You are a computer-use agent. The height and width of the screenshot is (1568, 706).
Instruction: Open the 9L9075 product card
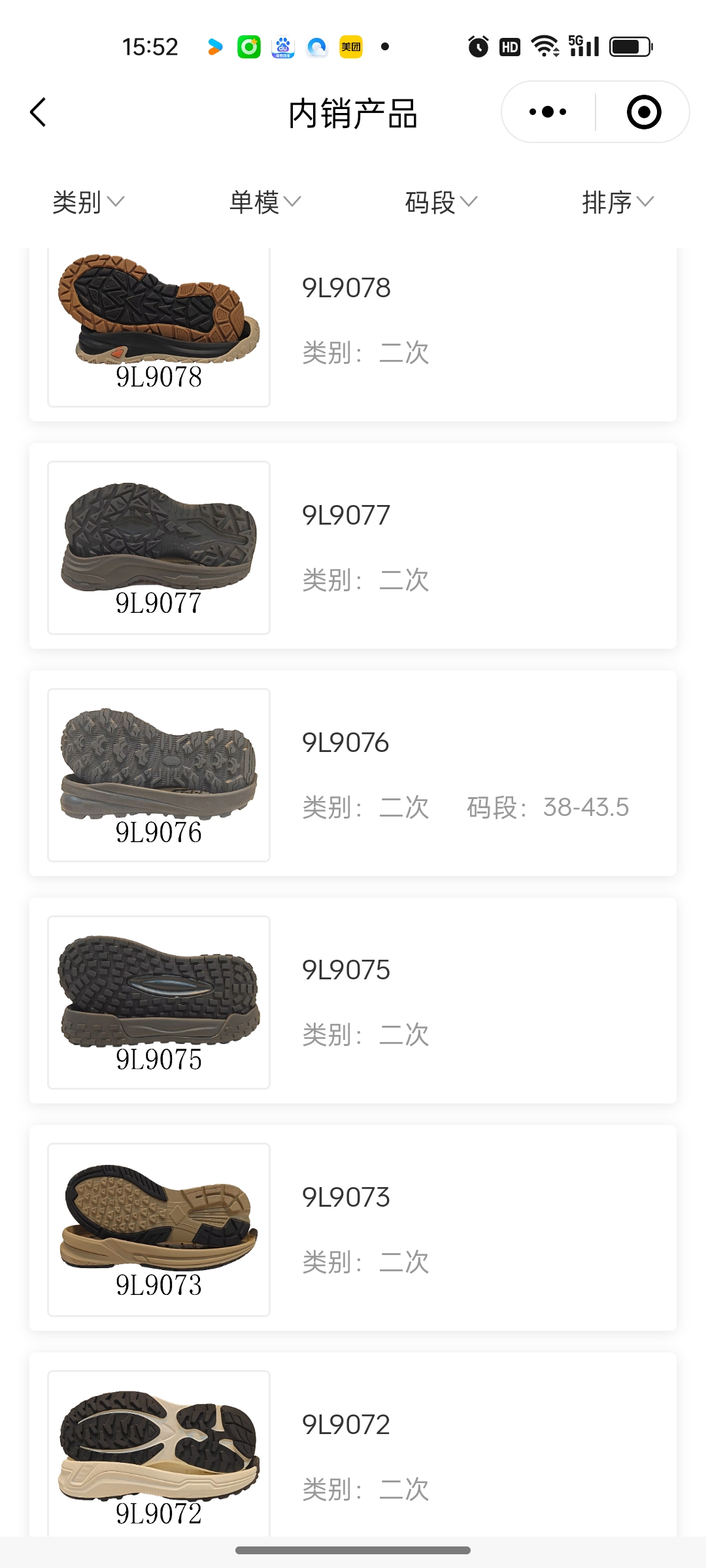tap(353, 1001)
